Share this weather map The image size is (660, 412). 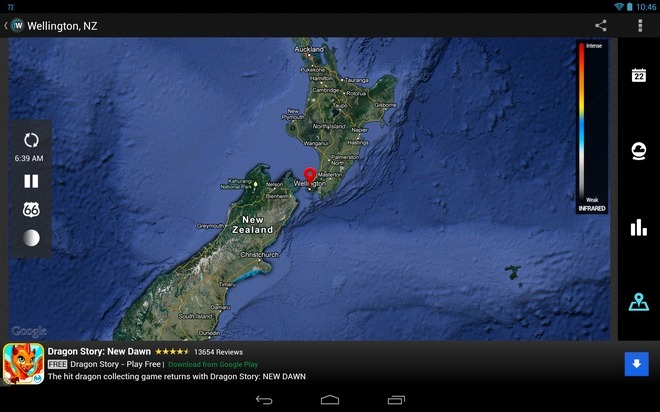601,25
